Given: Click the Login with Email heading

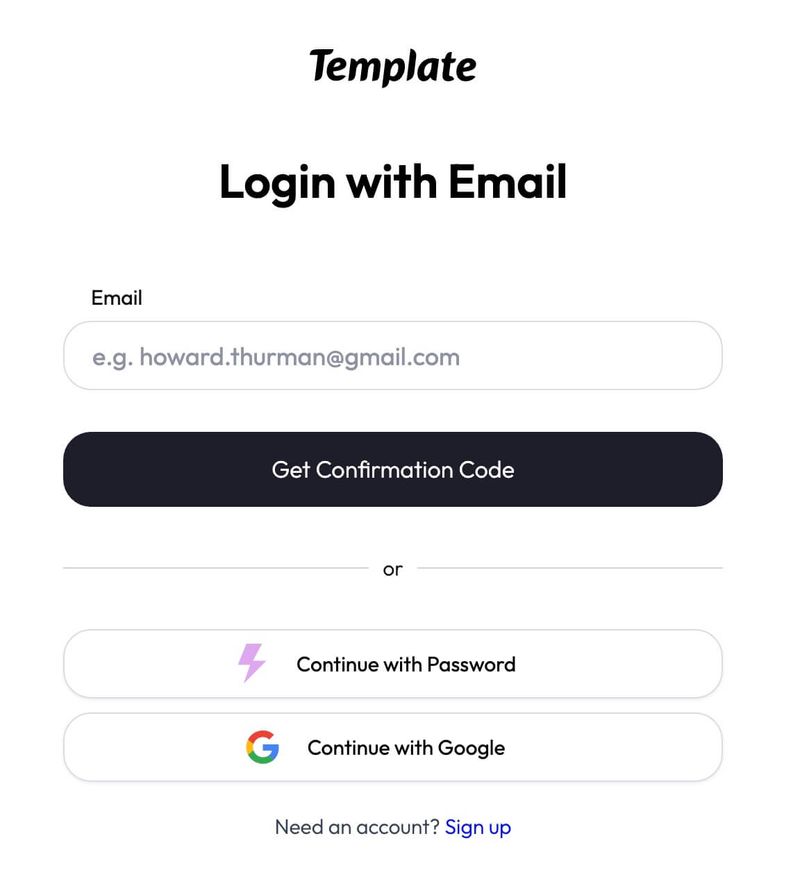Looking at the screenshot, I should point(393,183).
